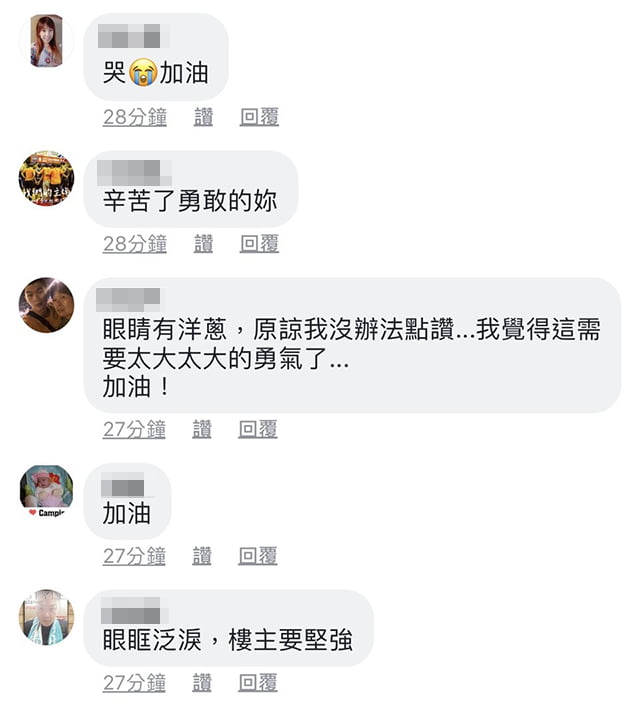
Task: Reply to the comment about 眼睛有洋蔥
Action: pyautogui.click(x=258, y=429)
